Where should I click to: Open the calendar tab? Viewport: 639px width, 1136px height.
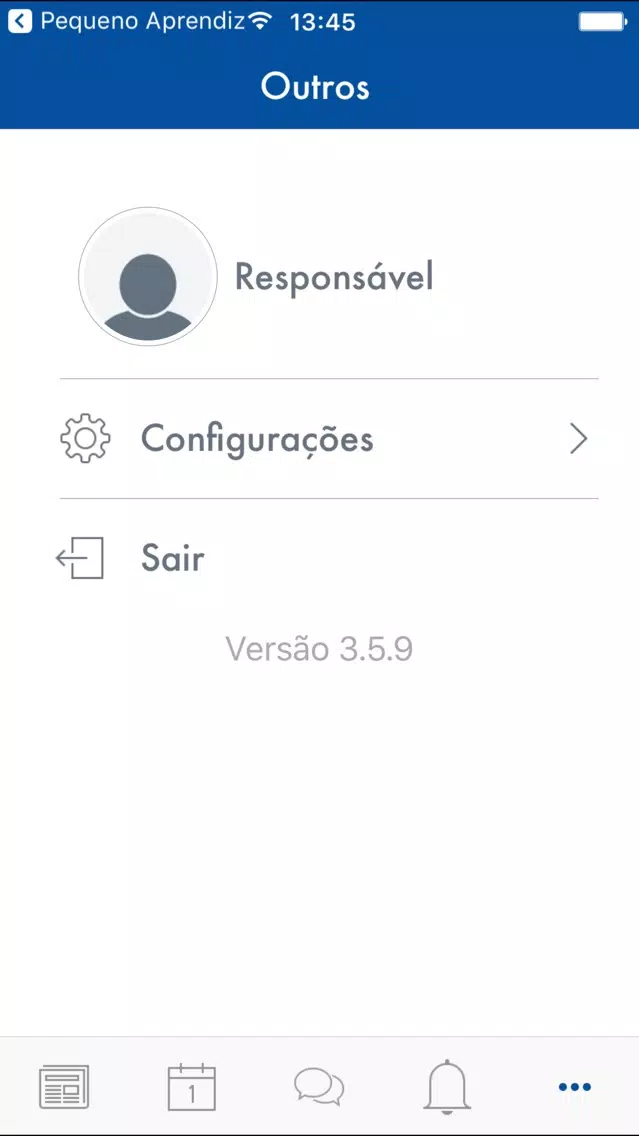tap(192, 1087)
